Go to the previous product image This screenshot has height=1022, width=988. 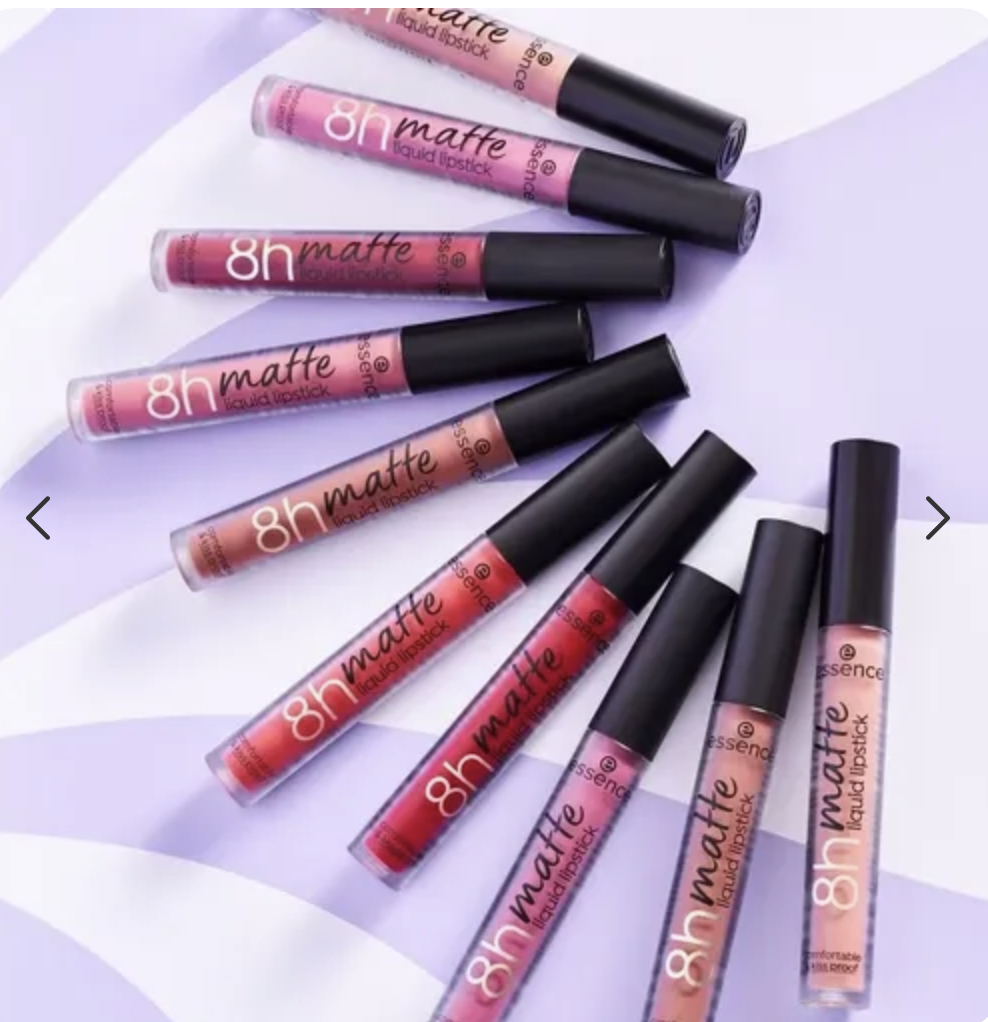(x=38, y=518)
